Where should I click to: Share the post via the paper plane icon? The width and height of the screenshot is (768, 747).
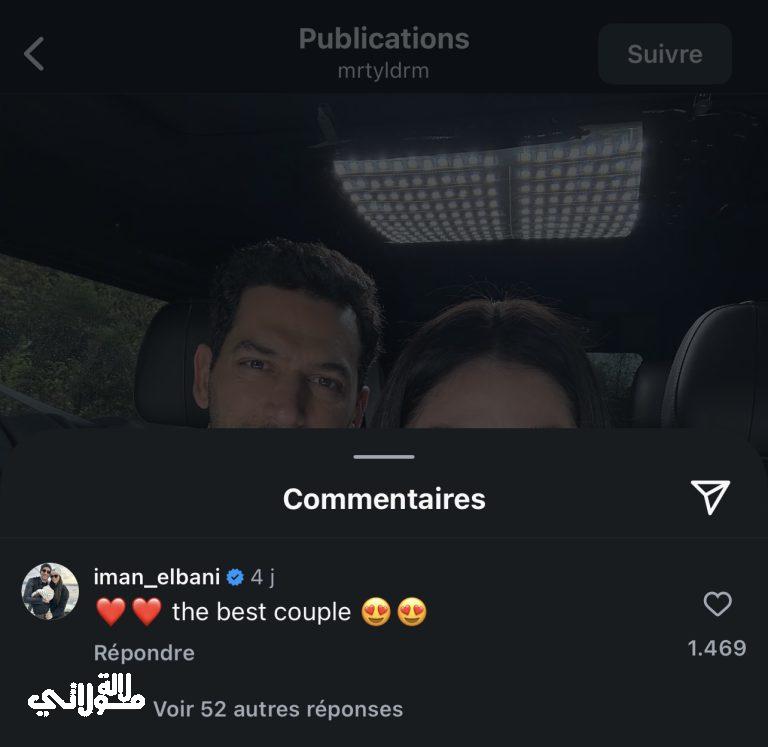click(710, 497)
